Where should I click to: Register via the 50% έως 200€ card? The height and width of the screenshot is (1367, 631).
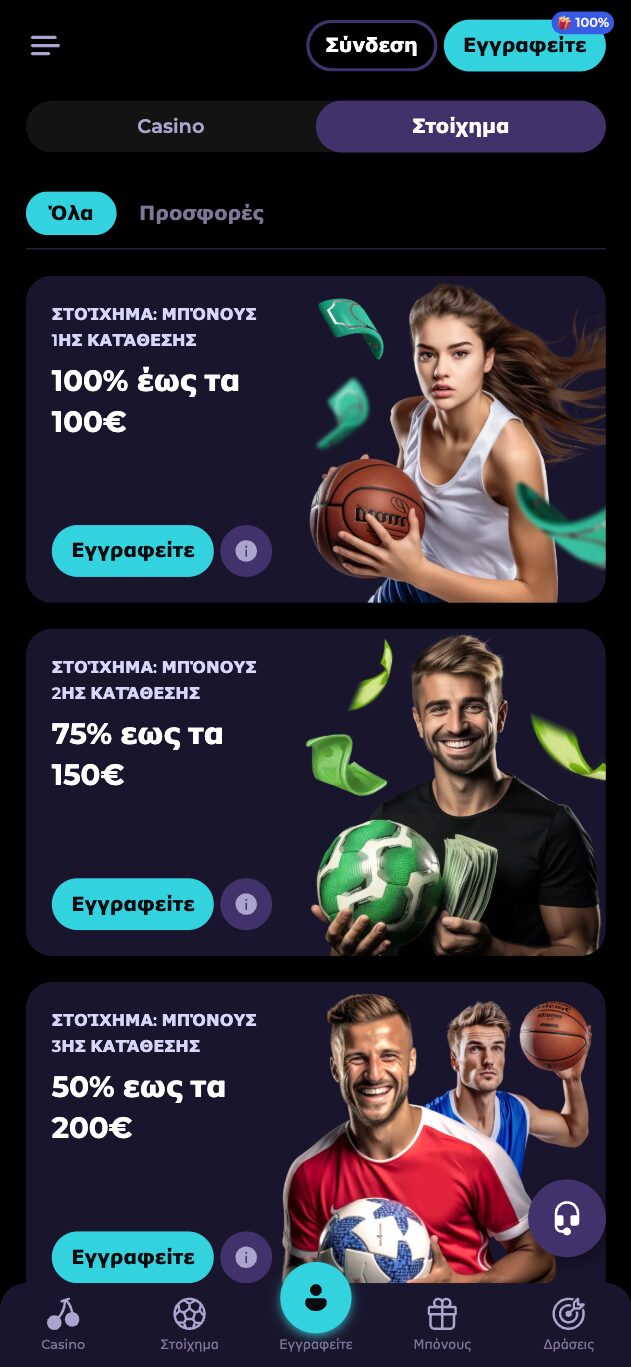pos(133,1257)
